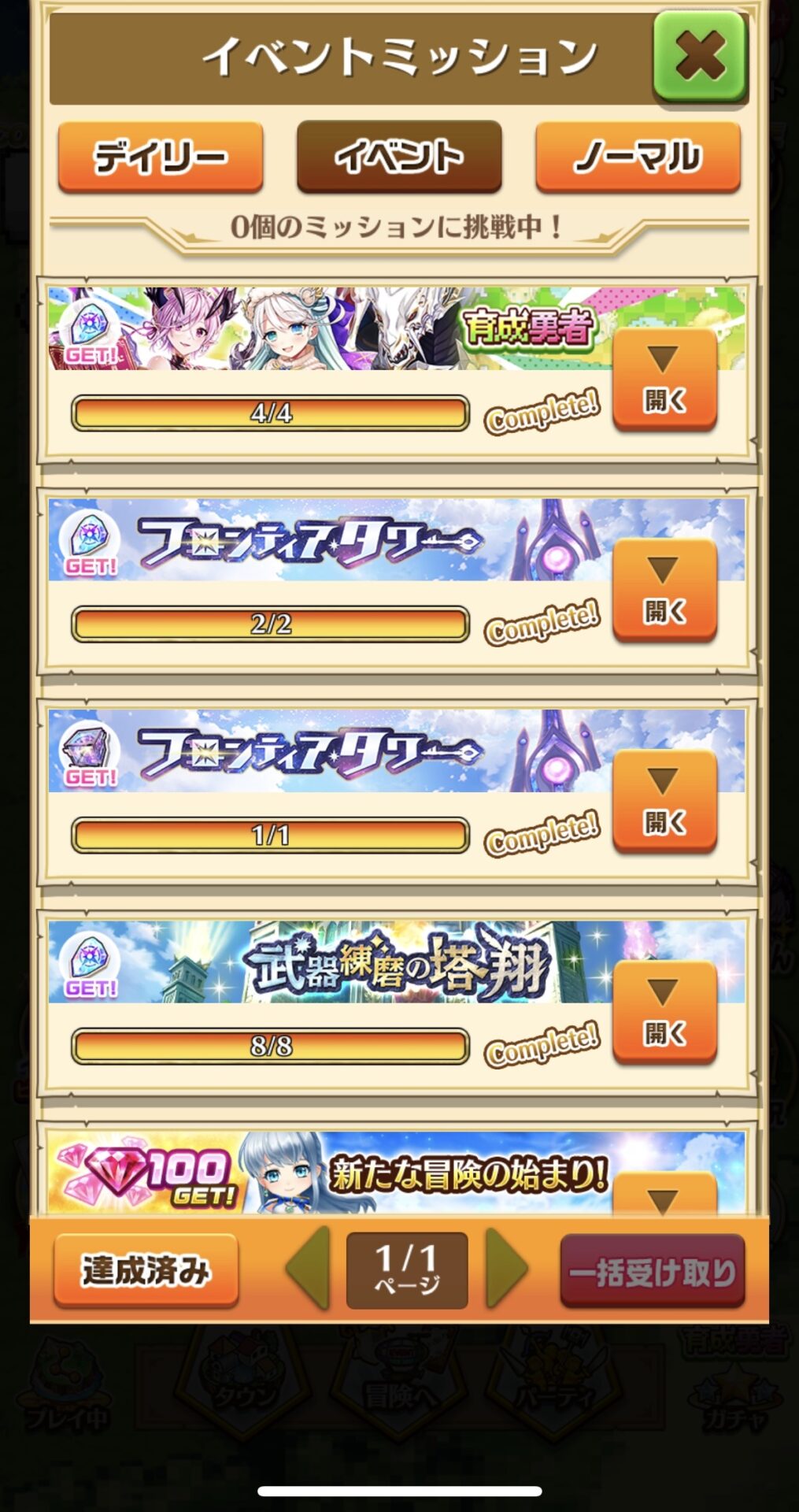
Task: Expand the 育成勇者 mission with 開く
Action: (x=664, y=380)
